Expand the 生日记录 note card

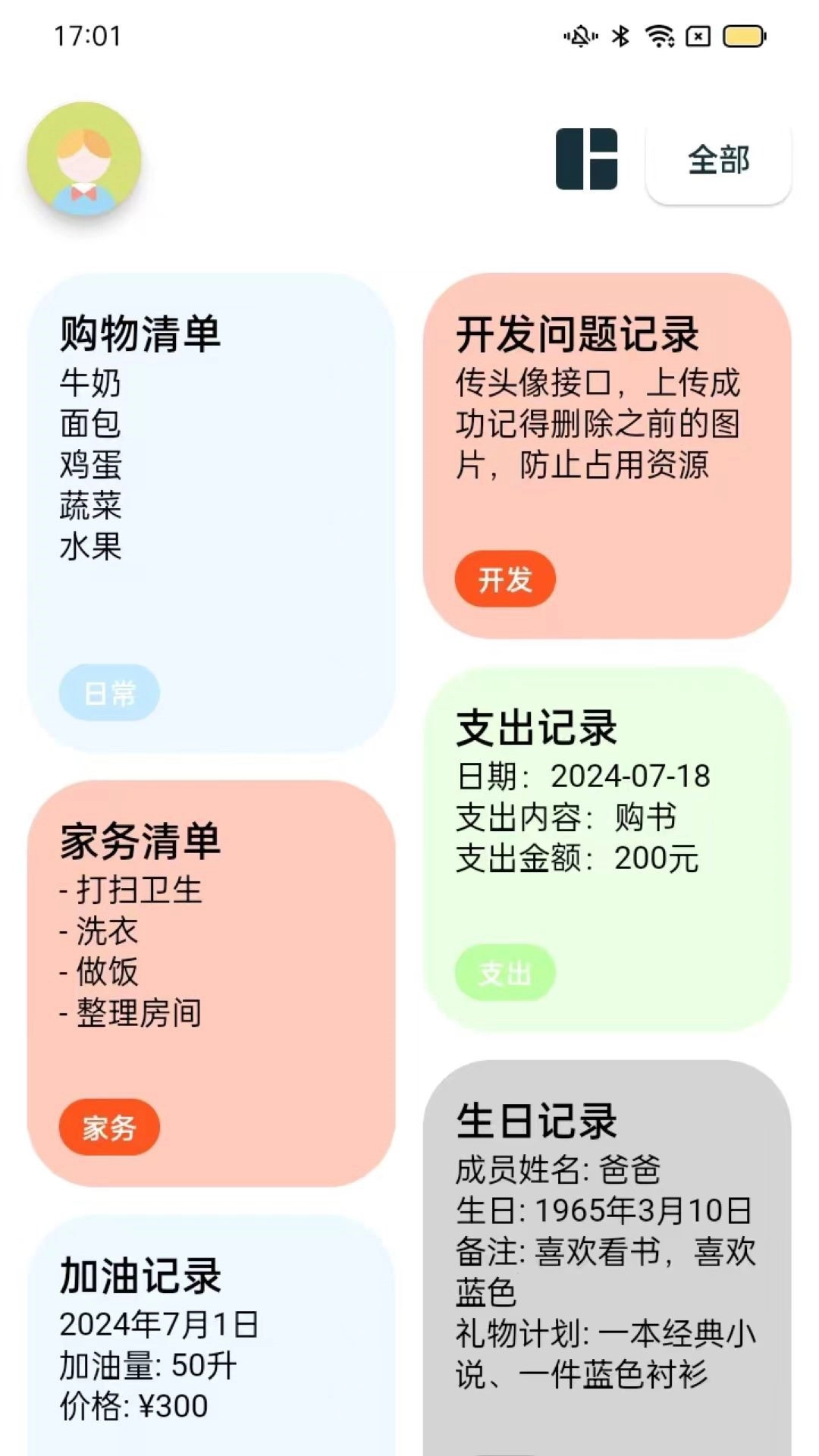(x=607, y=1251)
